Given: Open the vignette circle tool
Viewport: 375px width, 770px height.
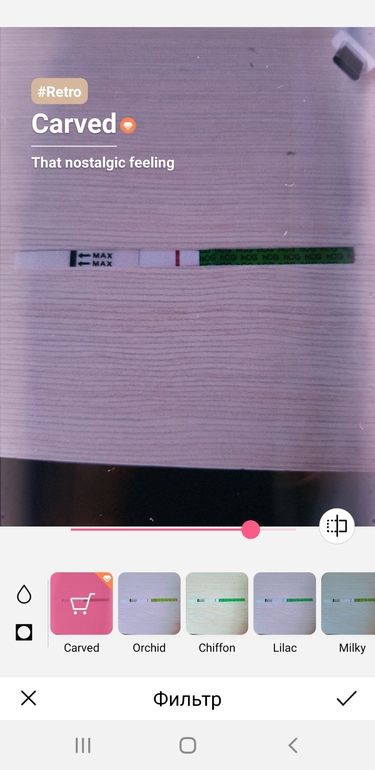Looking at the screenshot, I should click(24, 632).
